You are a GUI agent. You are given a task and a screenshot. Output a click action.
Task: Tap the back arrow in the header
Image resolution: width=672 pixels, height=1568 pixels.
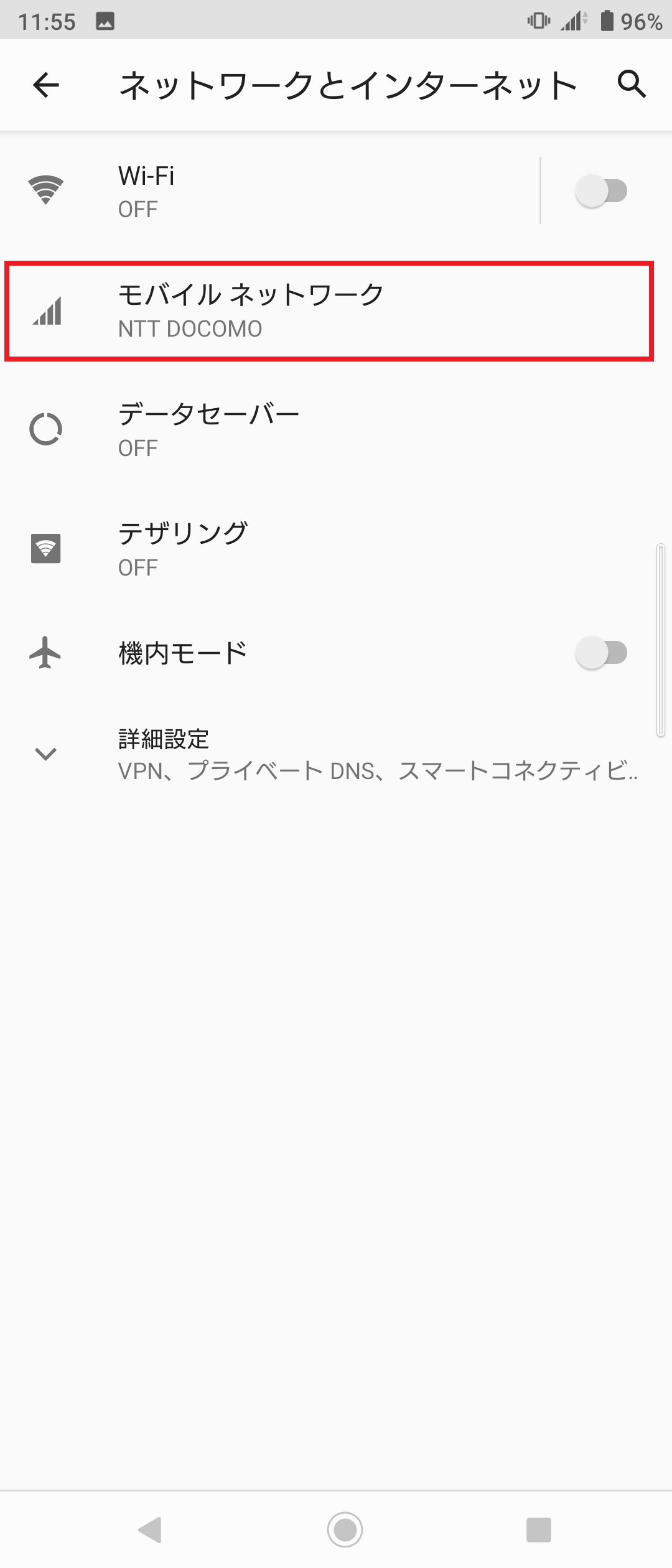click(x=45, y=85)
